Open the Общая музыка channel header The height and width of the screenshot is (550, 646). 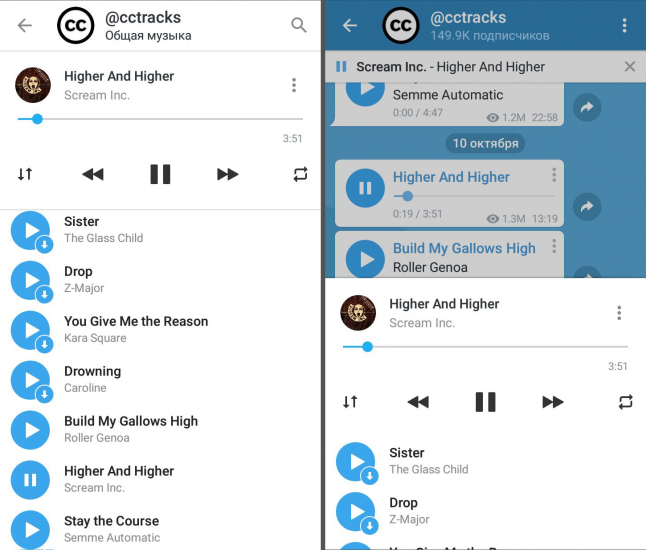click(147, 26)
